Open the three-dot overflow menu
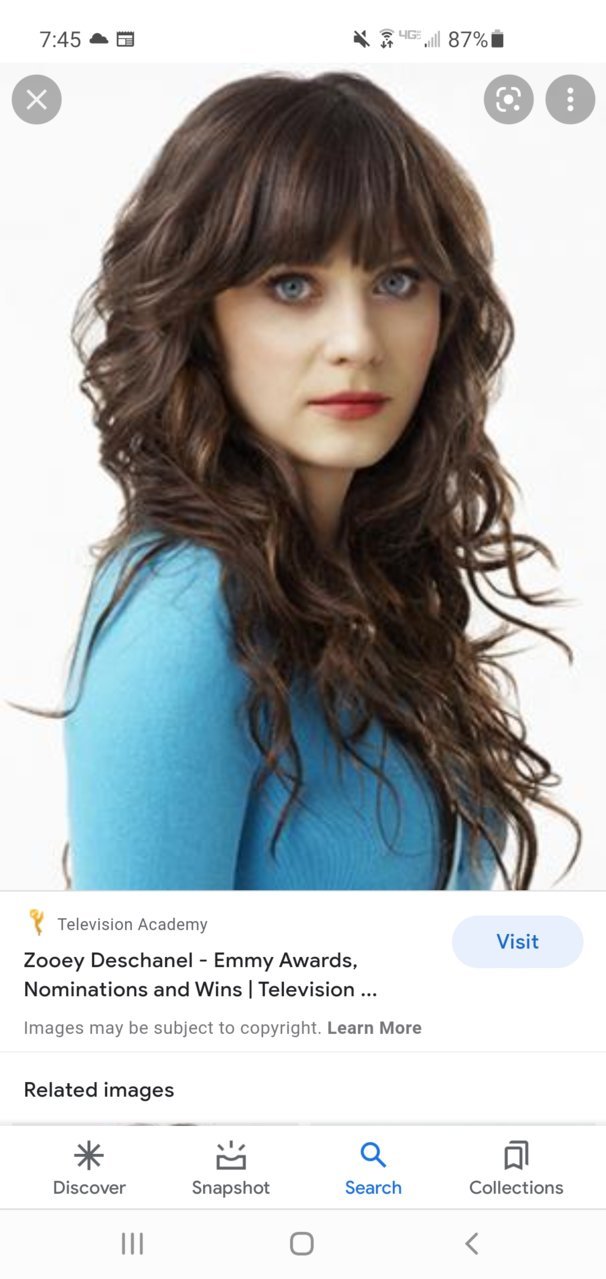The width and height of the screenshot is (606, 1279). [570, 99]
